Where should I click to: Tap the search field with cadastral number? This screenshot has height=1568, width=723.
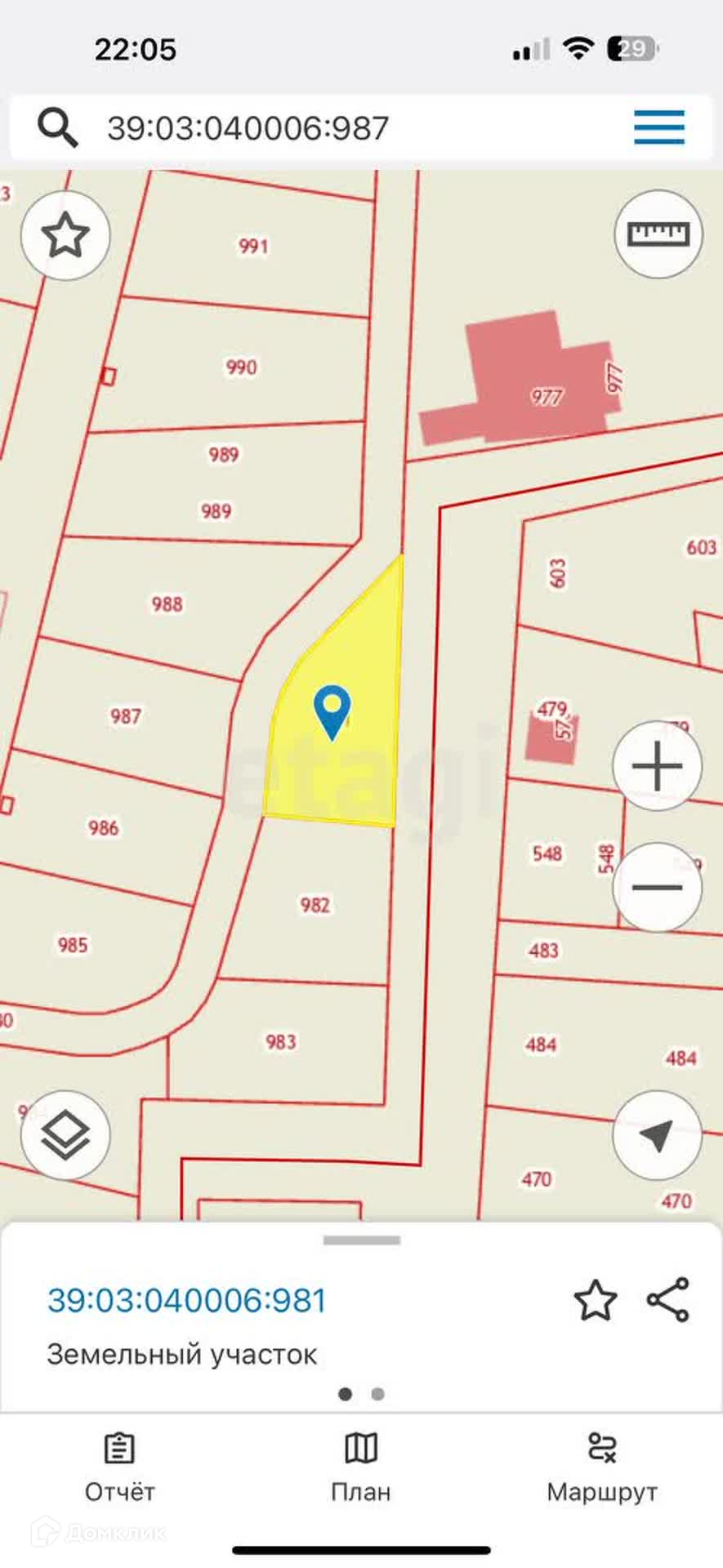click(x=343, y=128)
